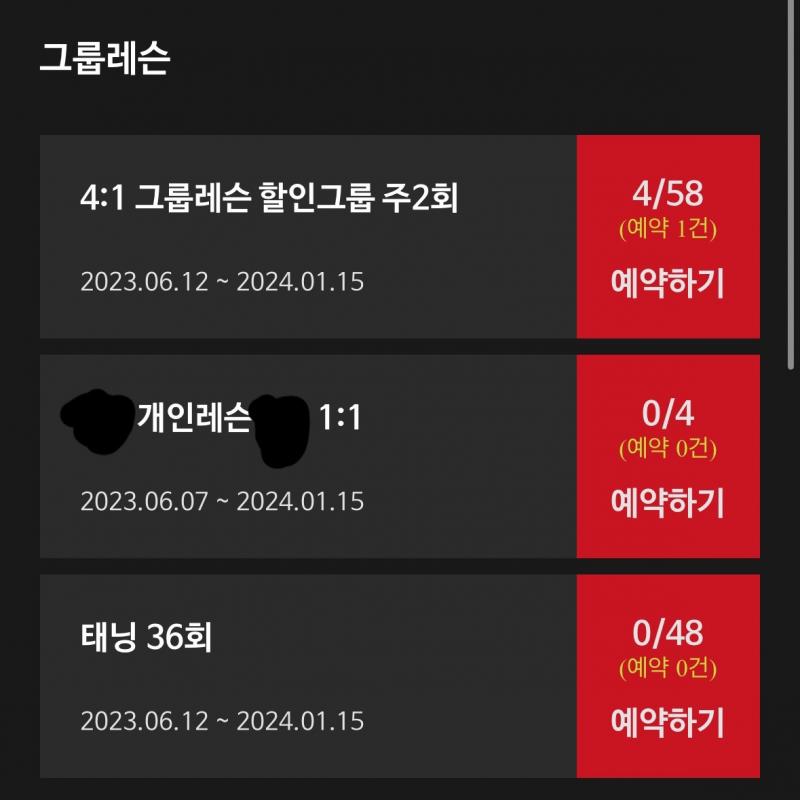The height and width of the screenshot is (800, 800).
Task: Reserve 태닝 36회 with 예약하기
Action: (x=667, y=721)
